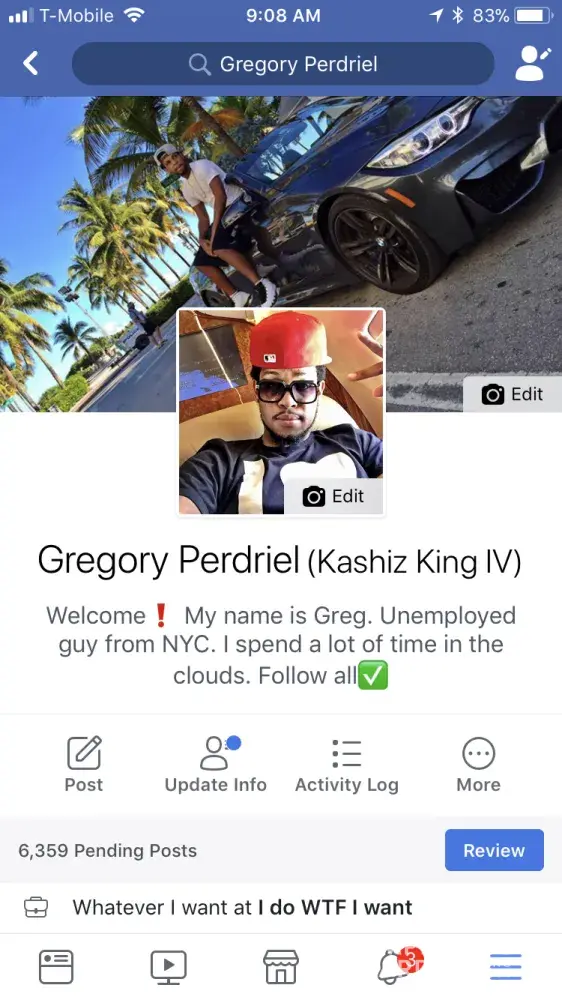Go back with the top-left arrow
Viewport: 562px width, 1000px height.
tap(31, 64)
